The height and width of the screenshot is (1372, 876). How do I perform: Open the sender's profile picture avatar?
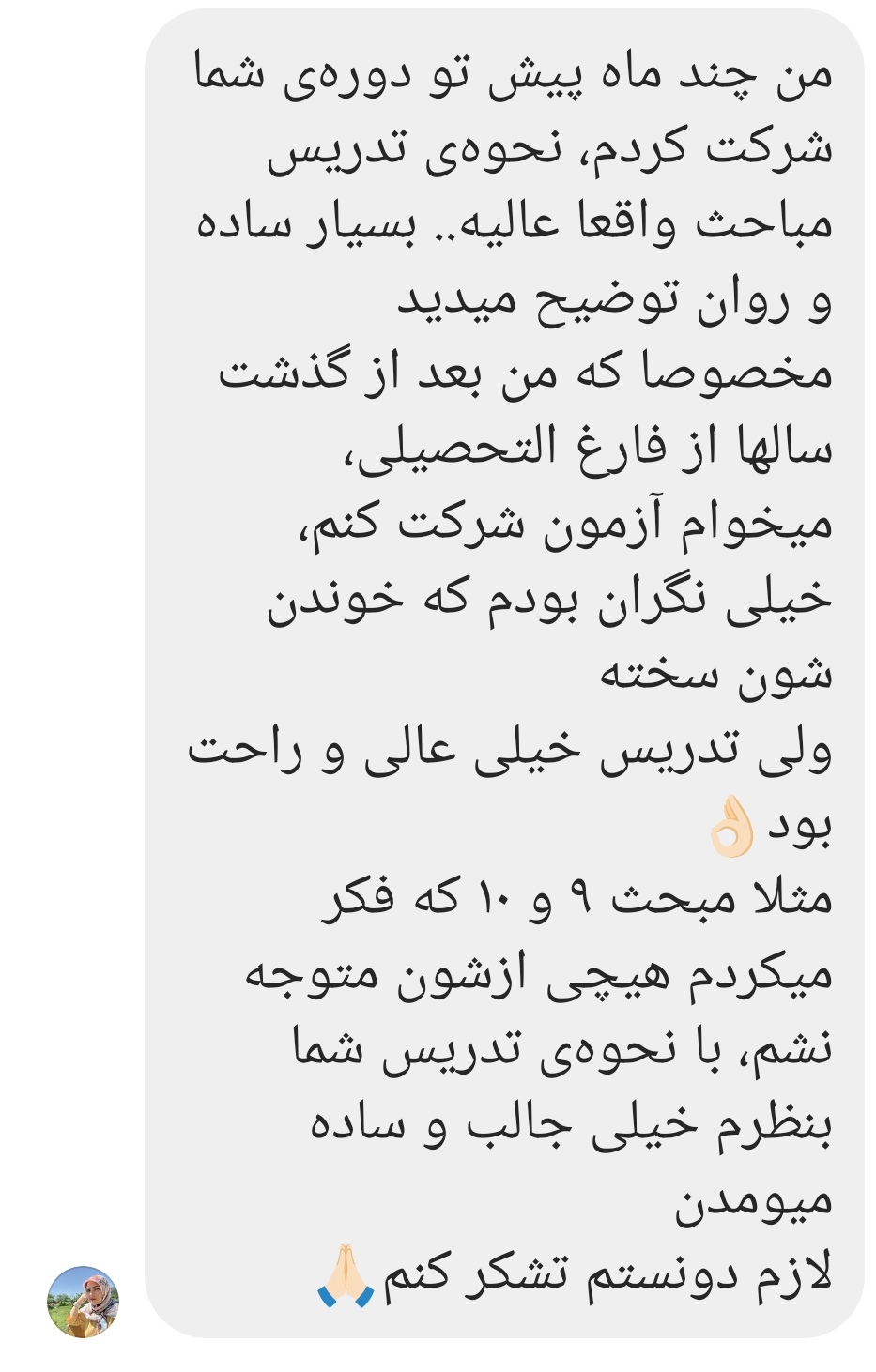(x=84, y=1302)
